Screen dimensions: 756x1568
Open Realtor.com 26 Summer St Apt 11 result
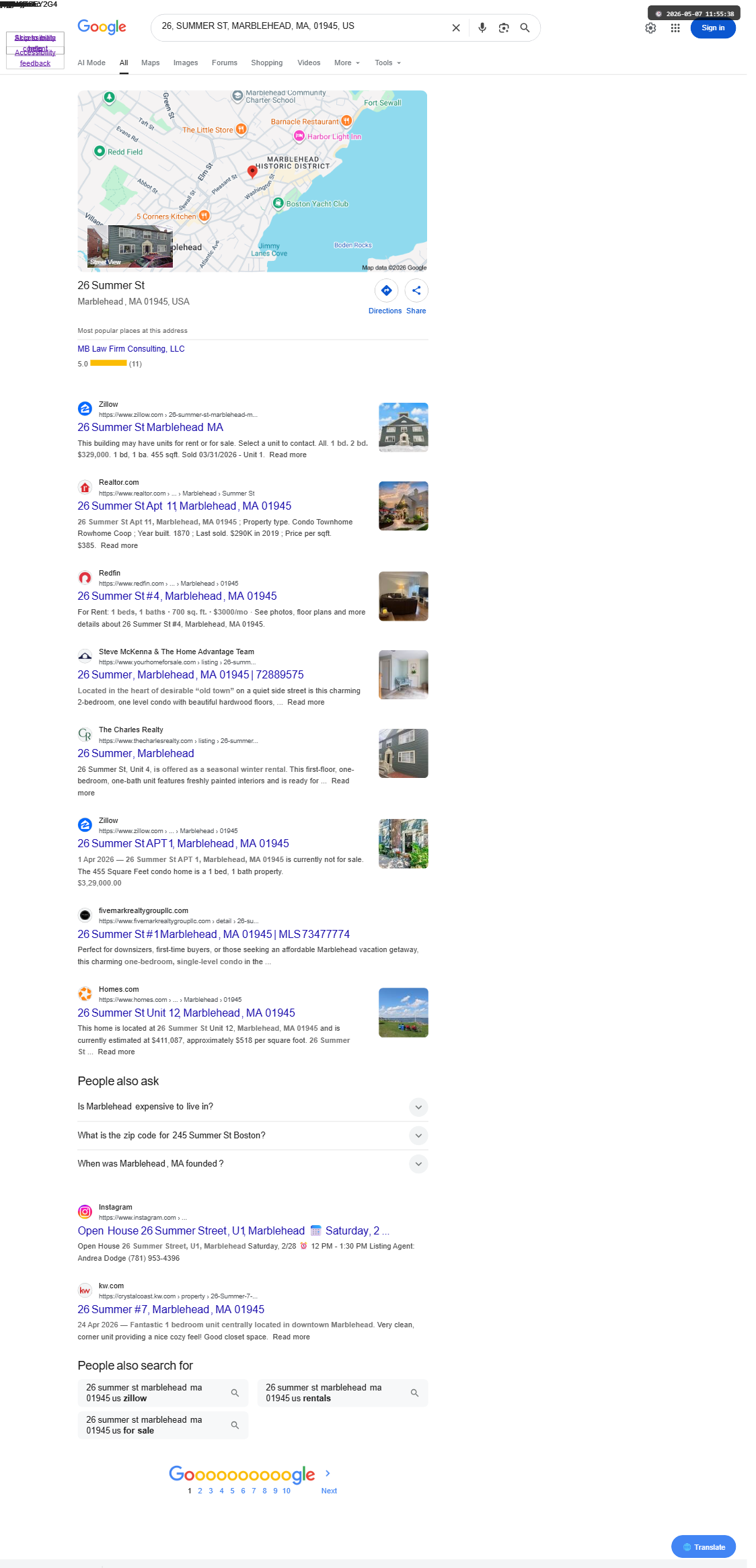tap(184, 506)
